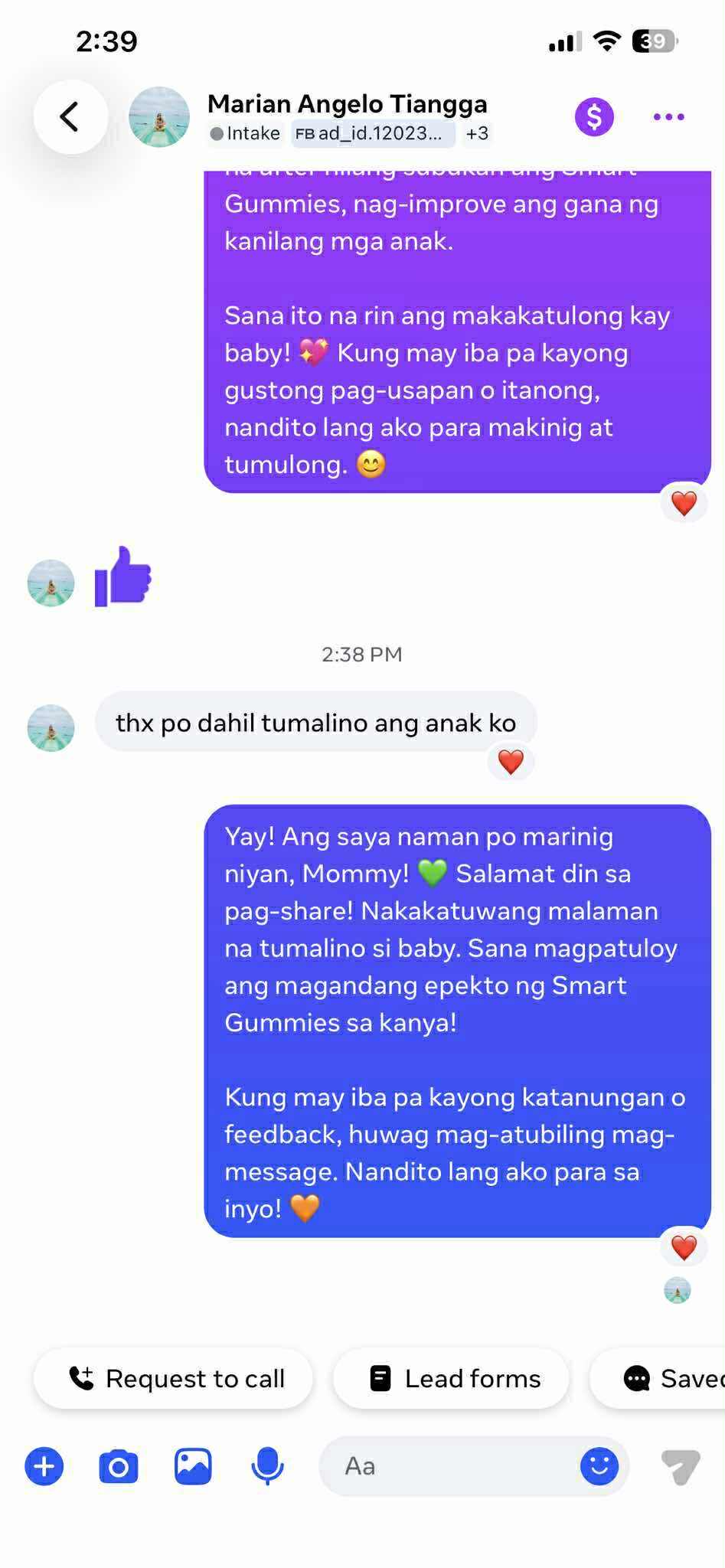Open the ad_id label chip
Image resolution: width=725 pixels, height=1568 pixels.
coord(373,134)
